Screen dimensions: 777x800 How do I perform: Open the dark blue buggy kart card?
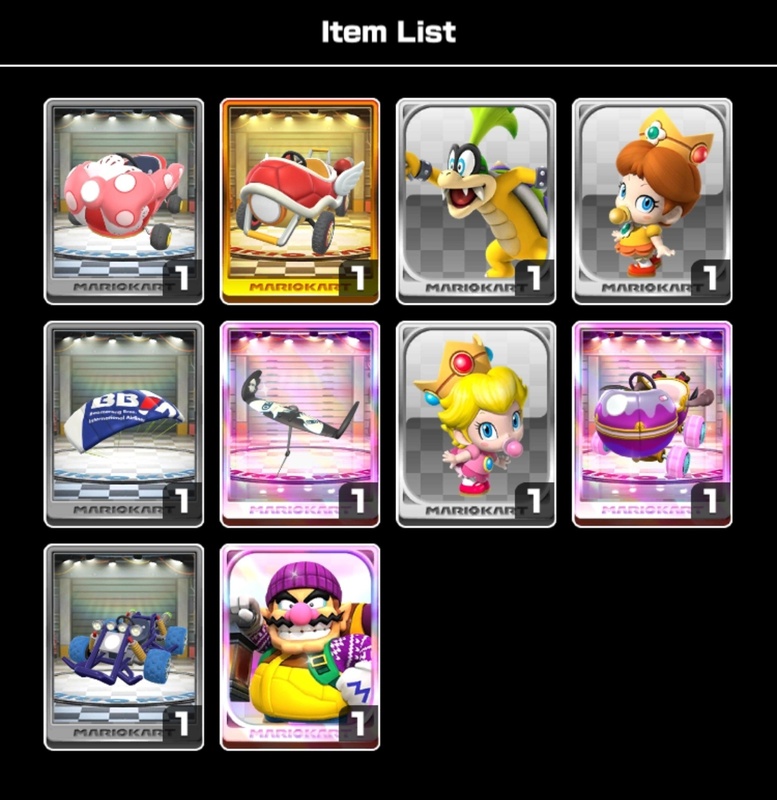[124, 646]
